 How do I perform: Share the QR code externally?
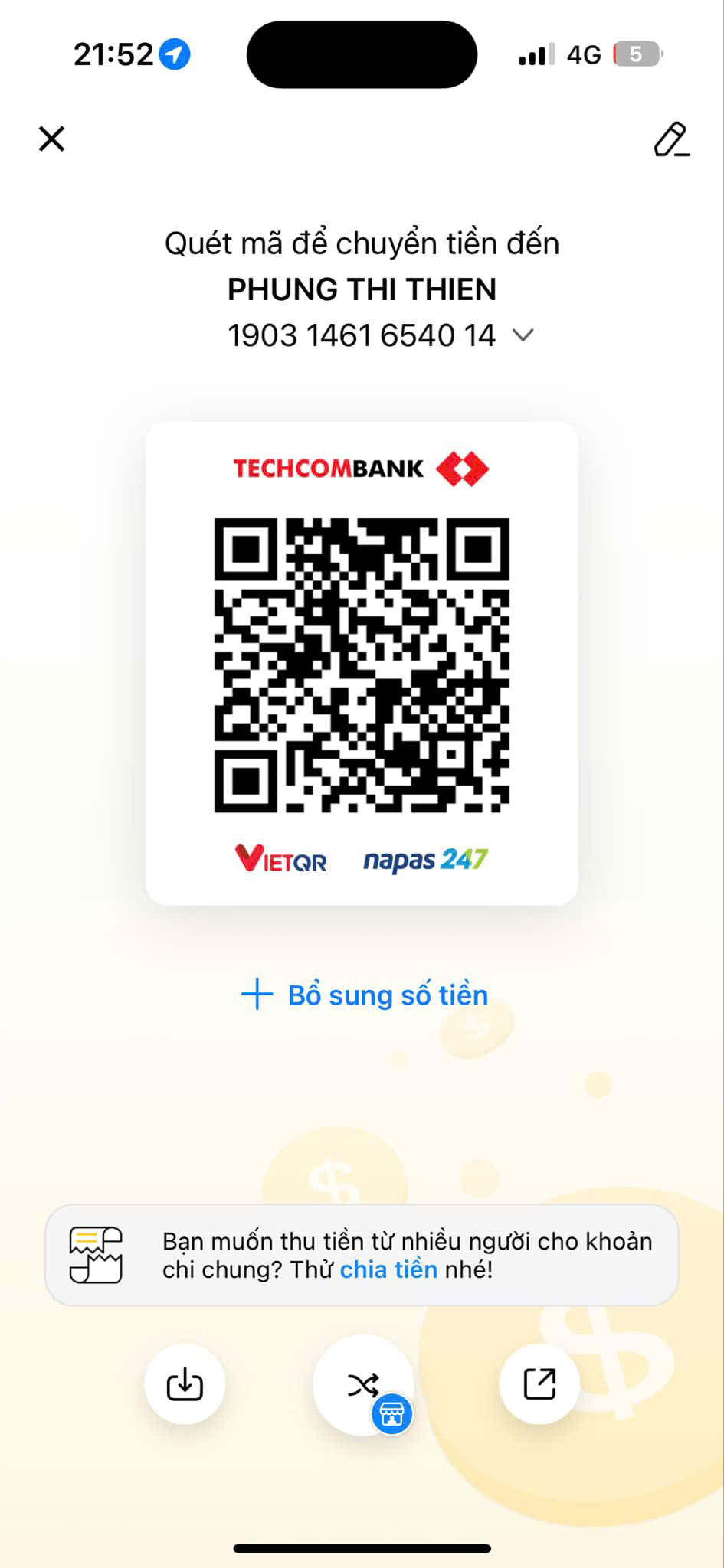click(539, 1384)
